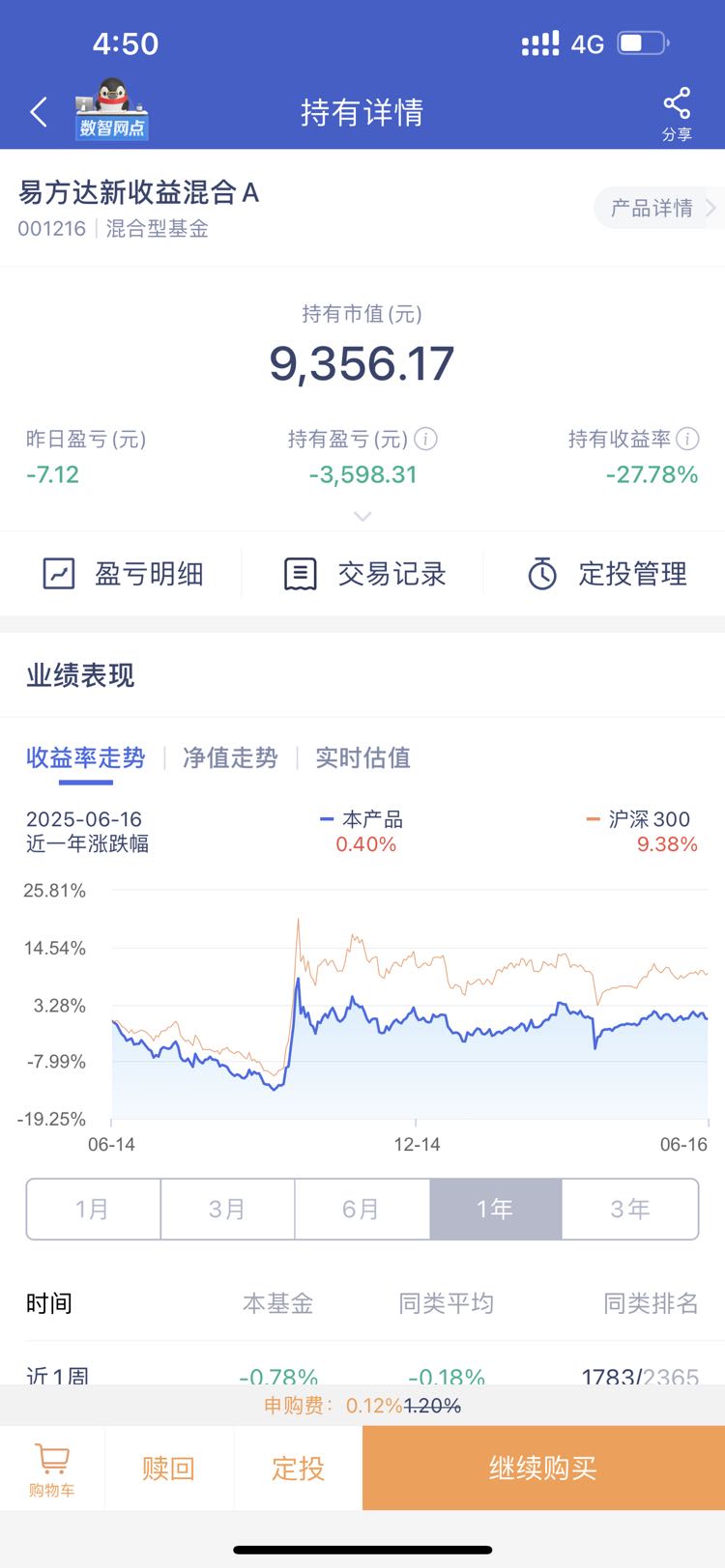The image size is (725, 1568).
Task: Tap 赎回 to redeem the fund
Action: tap(169, 1468)
